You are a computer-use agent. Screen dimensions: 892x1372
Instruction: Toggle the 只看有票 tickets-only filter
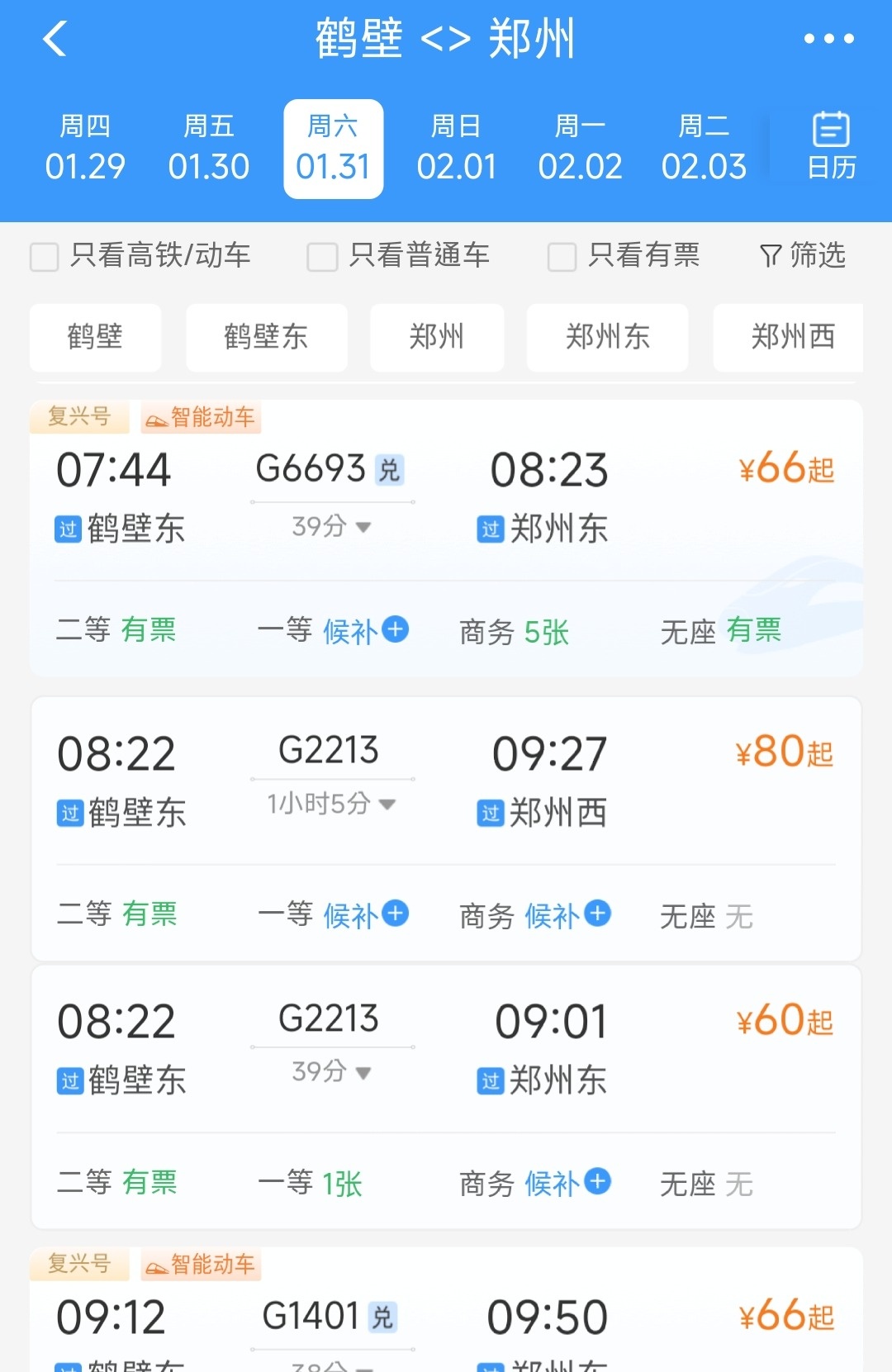(561, 257)
